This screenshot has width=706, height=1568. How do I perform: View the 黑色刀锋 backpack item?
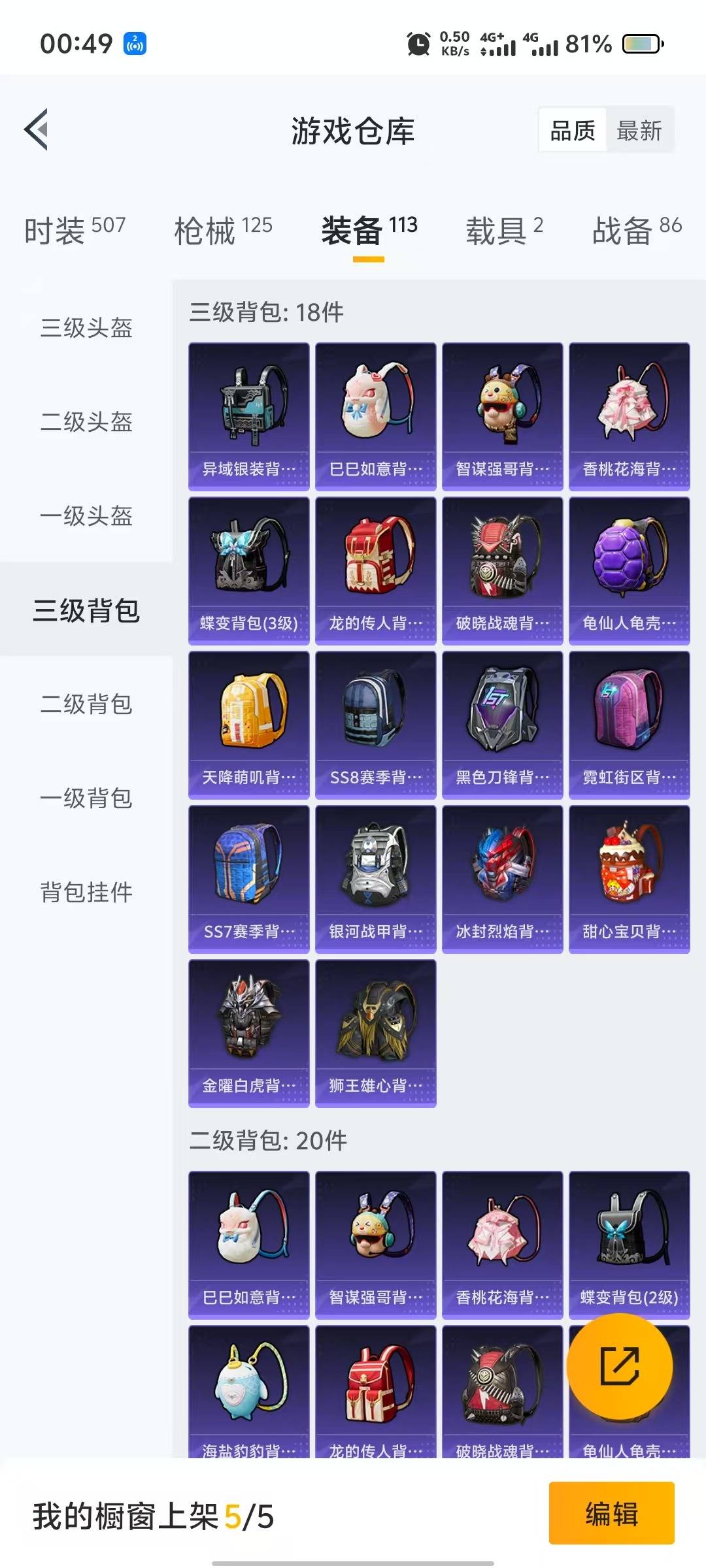point(503,725)
